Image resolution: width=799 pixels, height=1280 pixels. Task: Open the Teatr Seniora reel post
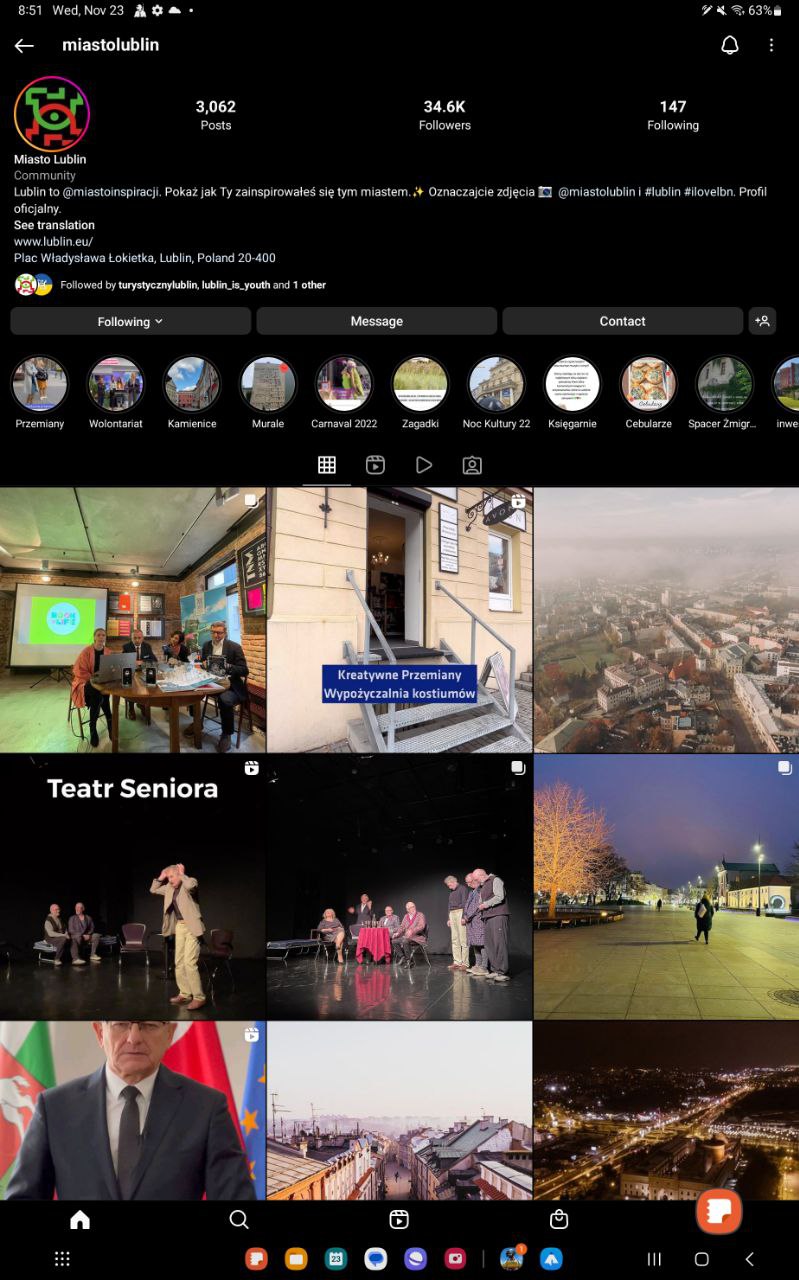(133, 887)
